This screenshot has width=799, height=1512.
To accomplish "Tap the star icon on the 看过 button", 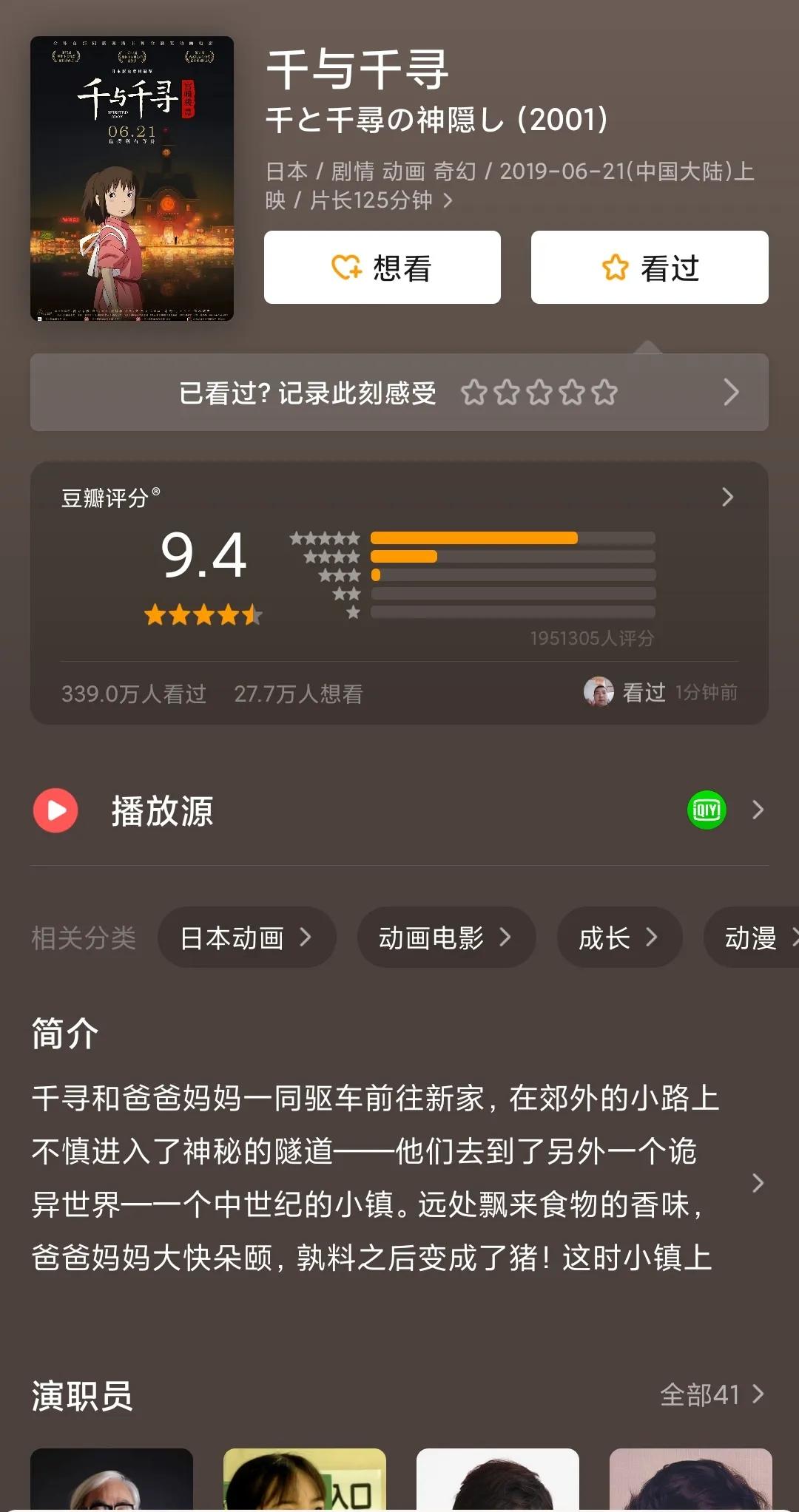I will pyautogui.click(x=615, y=267).
